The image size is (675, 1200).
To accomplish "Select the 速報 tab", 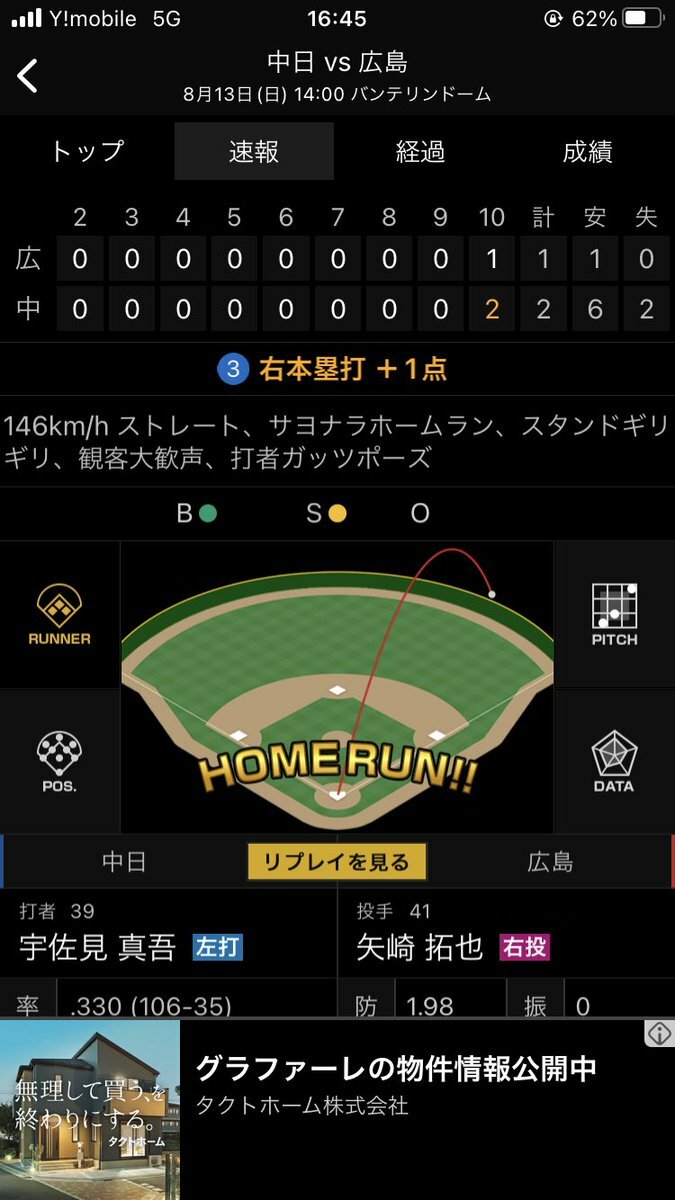I will 254,152.
